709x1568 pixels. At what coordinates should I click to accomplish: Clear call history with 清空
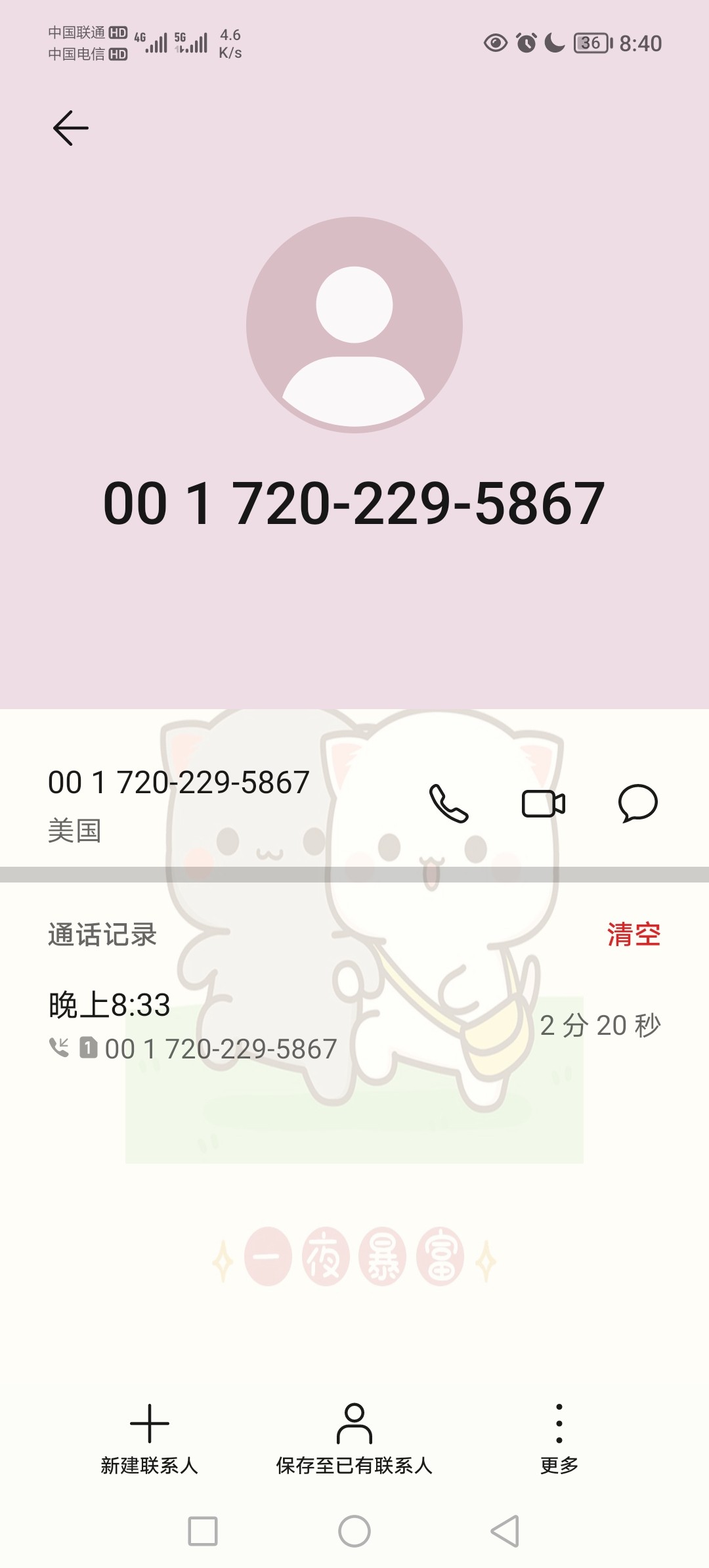(634, 934)
